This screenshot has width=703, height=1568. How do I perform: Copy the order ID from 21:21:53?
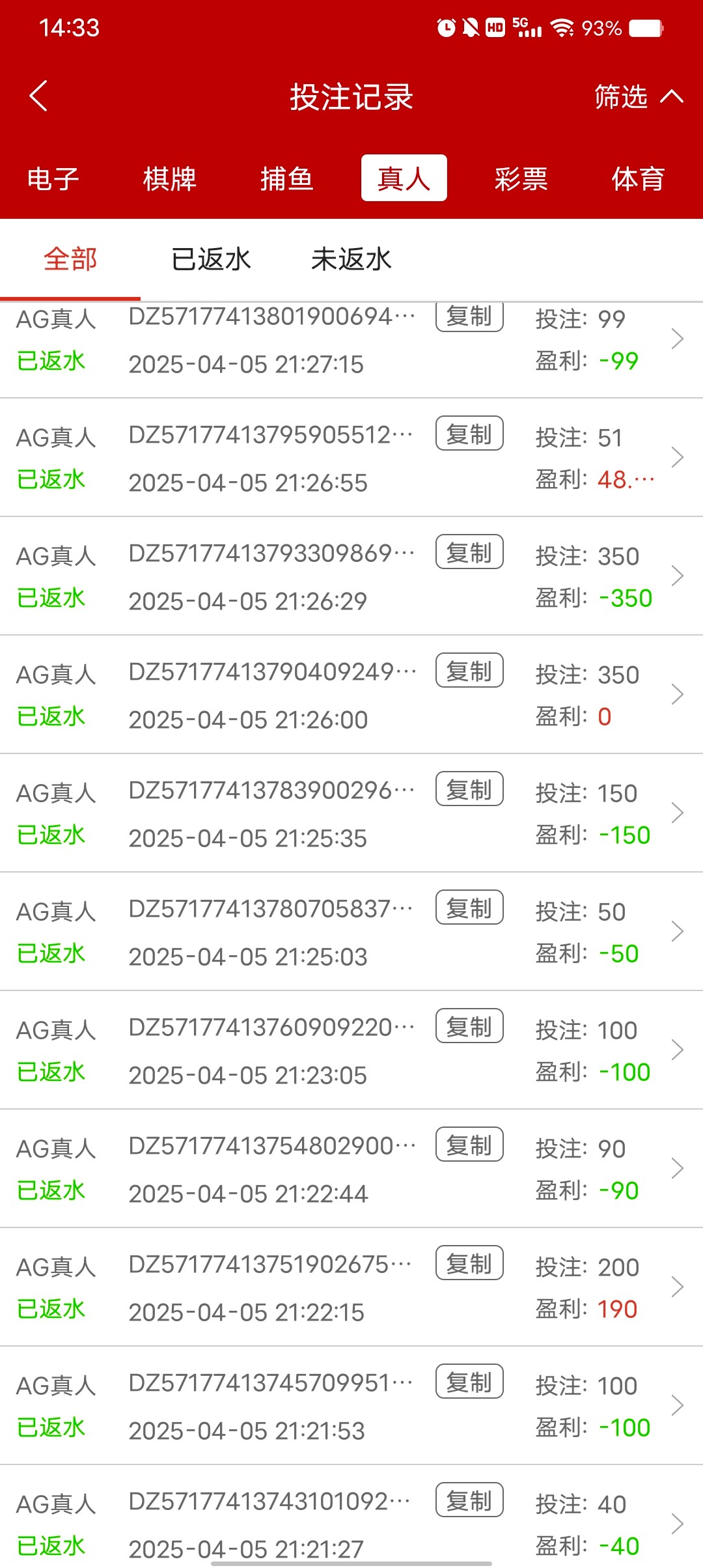click(x=469, y=1382)
